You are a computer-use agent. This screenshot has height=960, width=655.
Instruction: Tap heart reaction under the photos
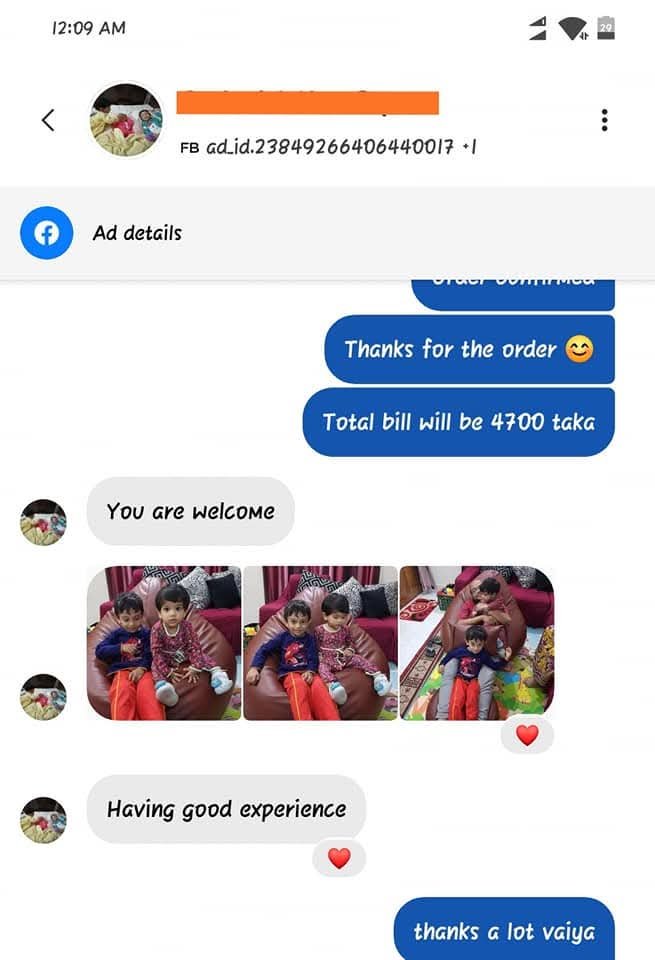(x=527, y=735)
